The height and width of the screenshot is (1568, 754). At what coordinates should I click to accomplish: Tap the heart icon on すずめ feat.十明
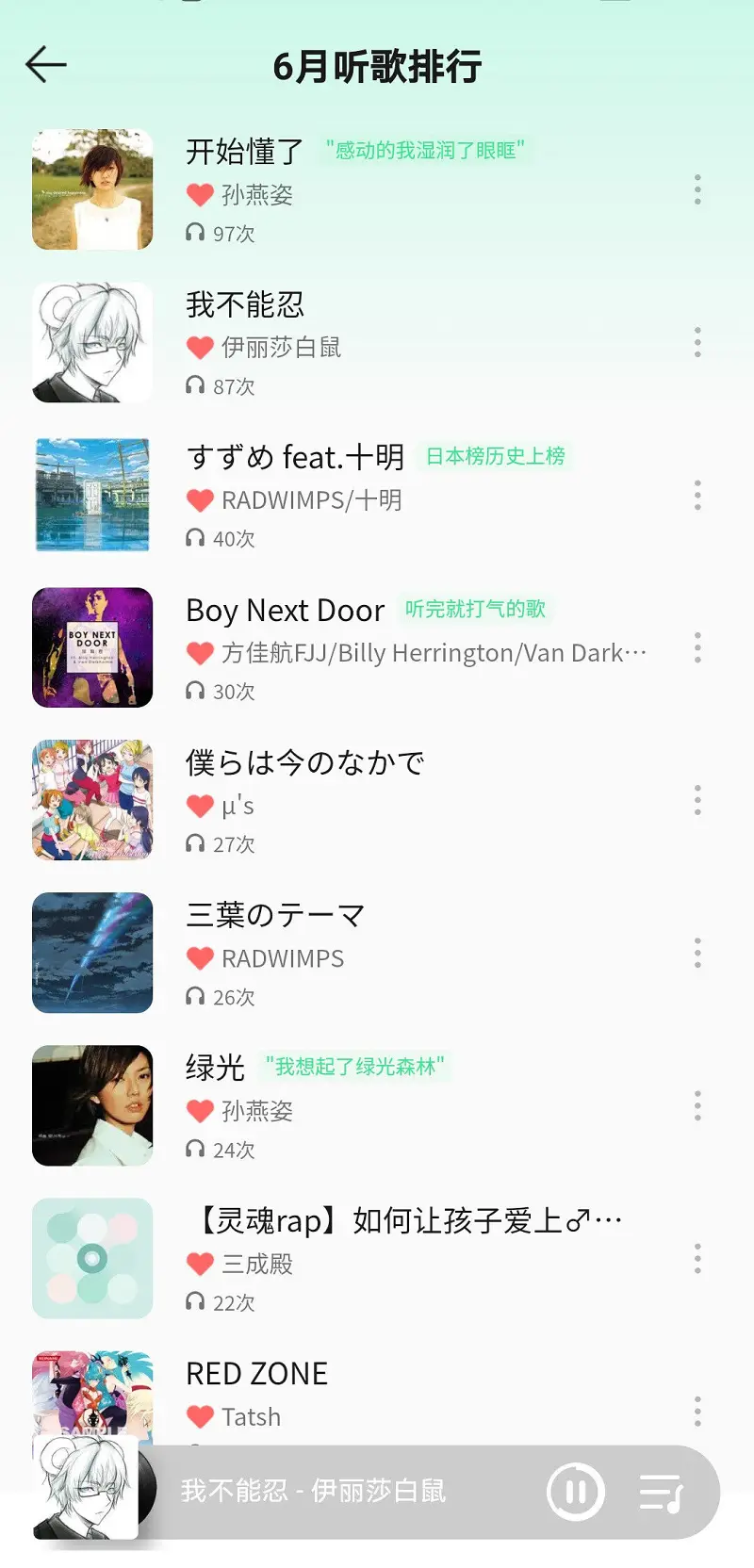tap(199, 499)
